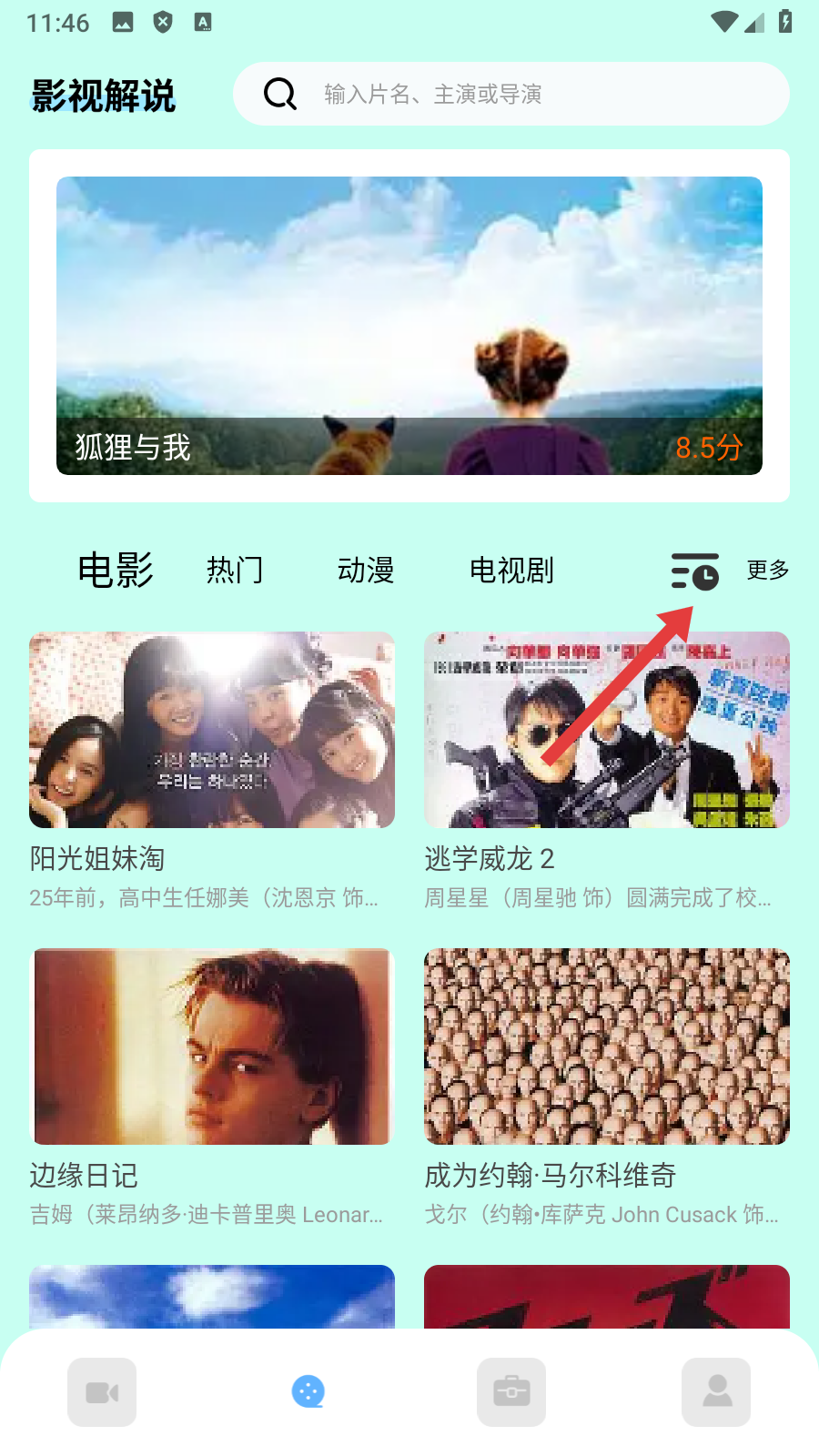Open the watch history icon
This screenshot has height=1456, width=819.
coord(695,571)
